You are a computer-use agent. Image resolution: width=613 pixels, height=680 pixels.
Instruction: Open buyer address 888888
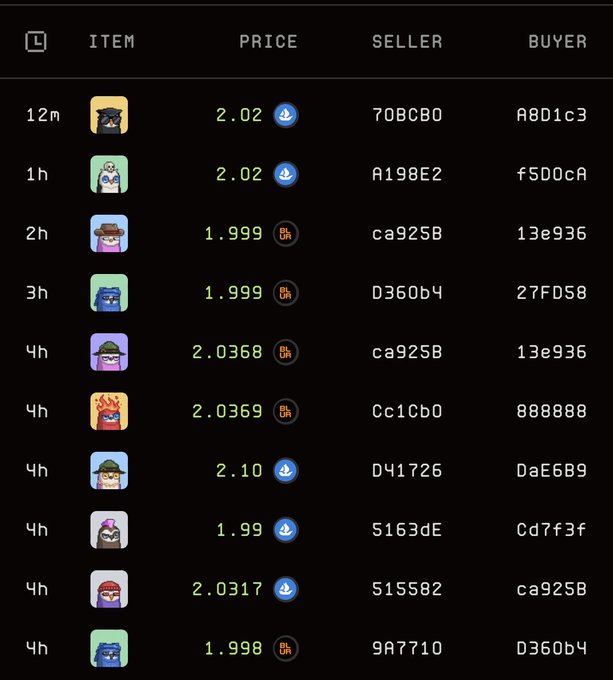[x=551, y=411]
